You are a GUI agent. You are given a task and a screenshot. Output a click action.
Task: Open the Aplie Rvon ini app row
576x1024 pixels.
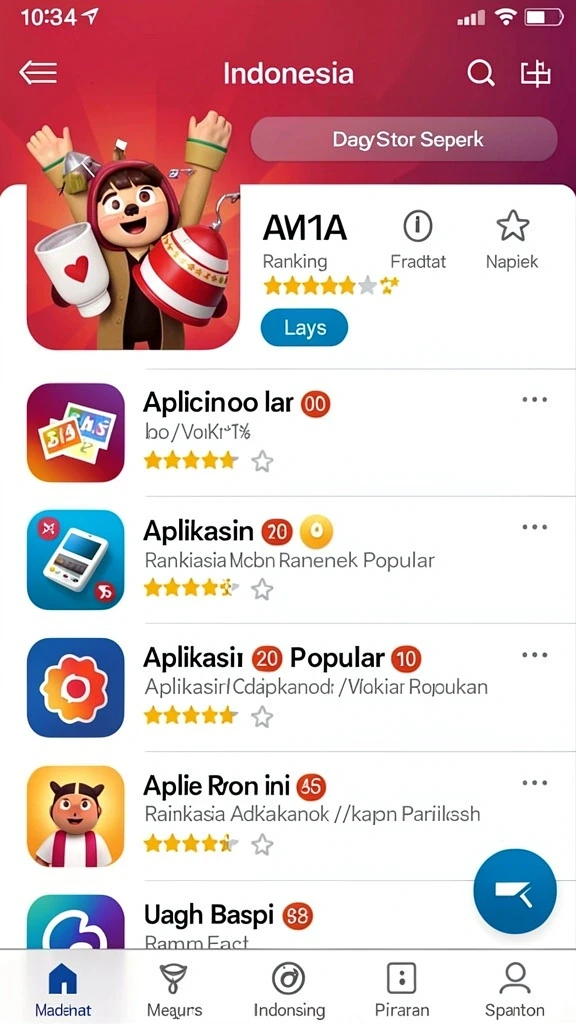288,816
